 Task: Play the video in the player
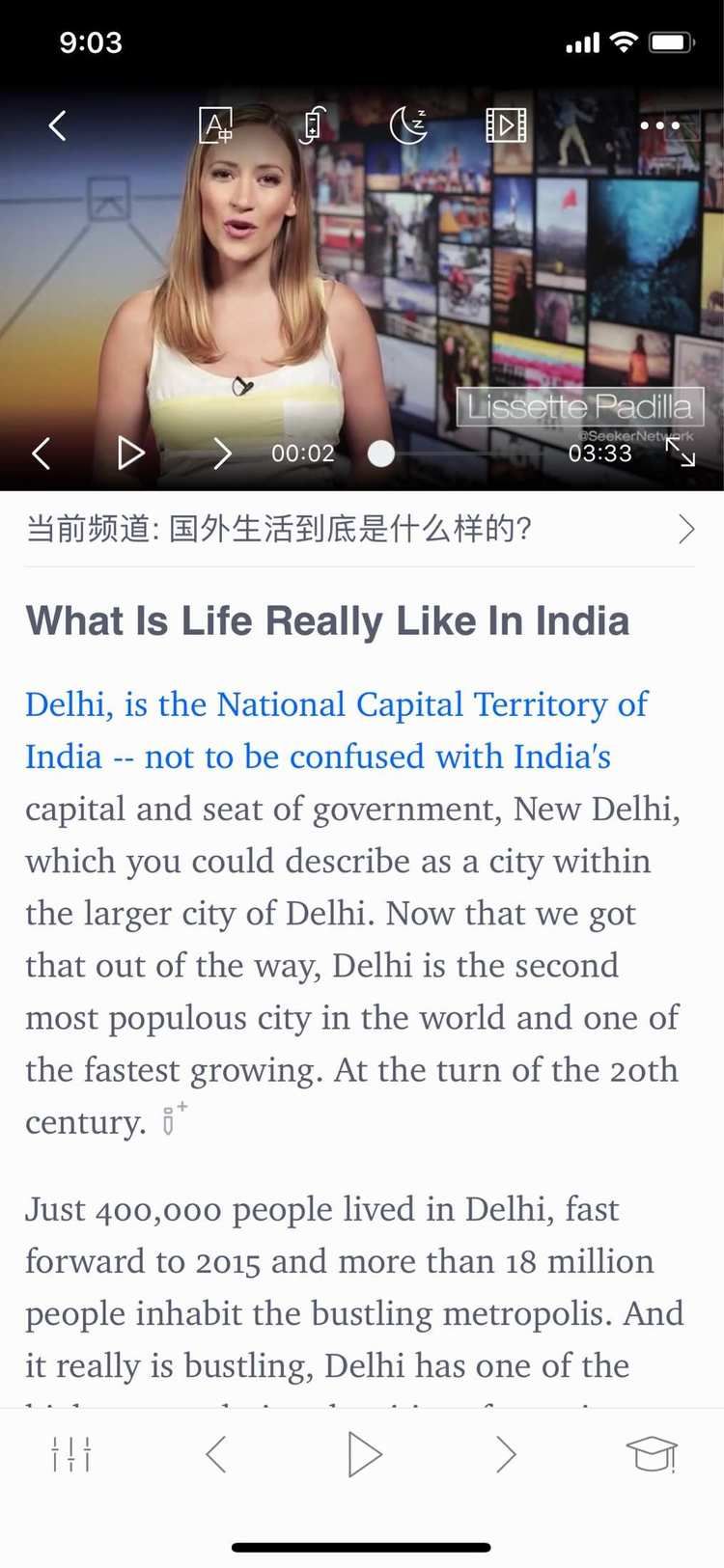[x=130, y=453]
